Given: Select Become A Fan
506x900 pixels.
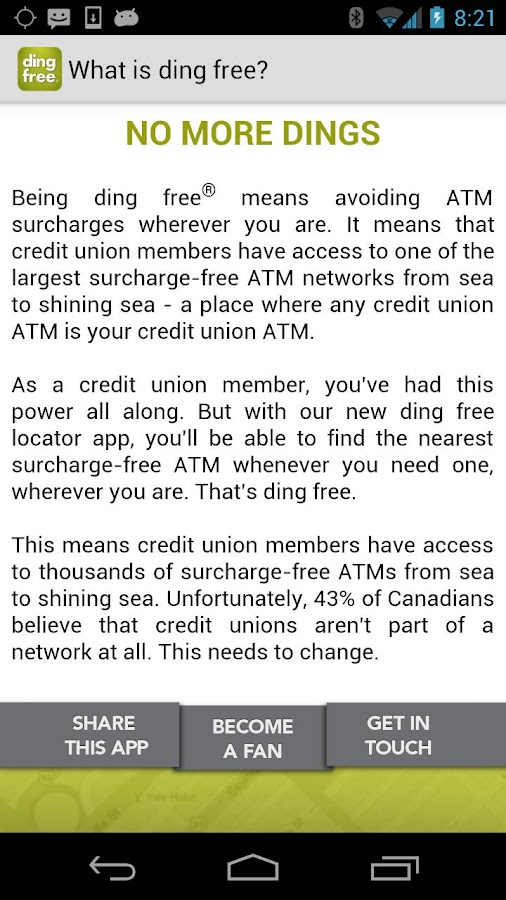Looking at the screenshot, I should pyautogui.click(x=252, y=738).
